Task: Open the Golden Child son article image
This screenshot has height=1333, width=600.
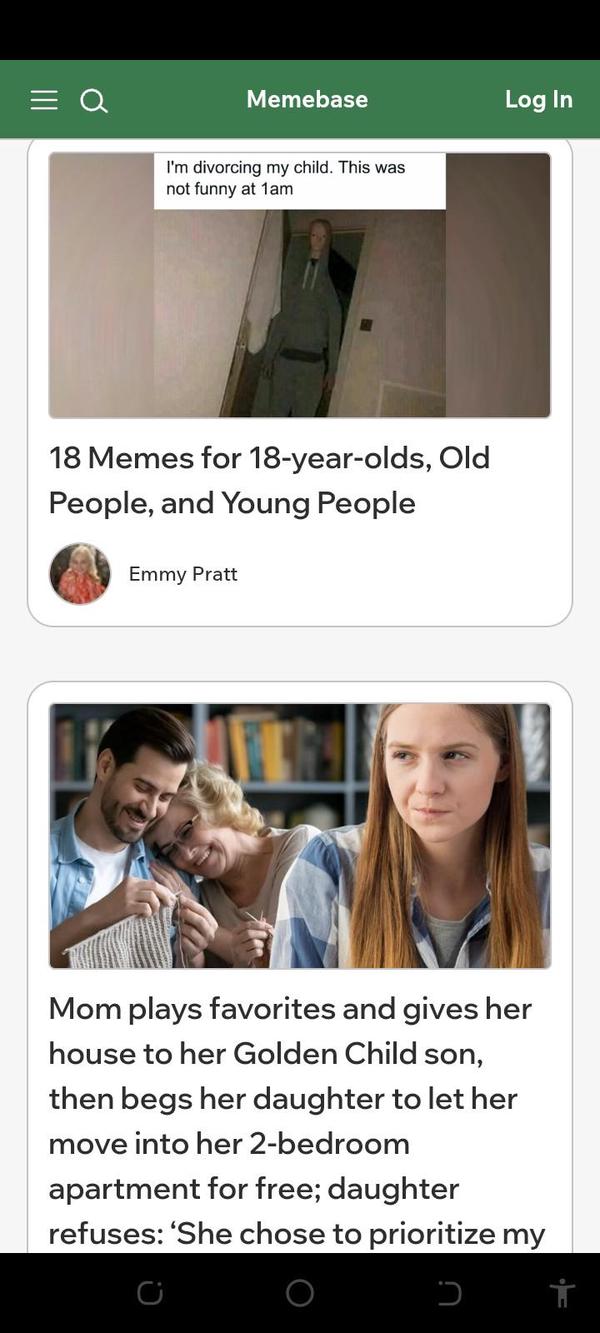Action: click(300, 836)
